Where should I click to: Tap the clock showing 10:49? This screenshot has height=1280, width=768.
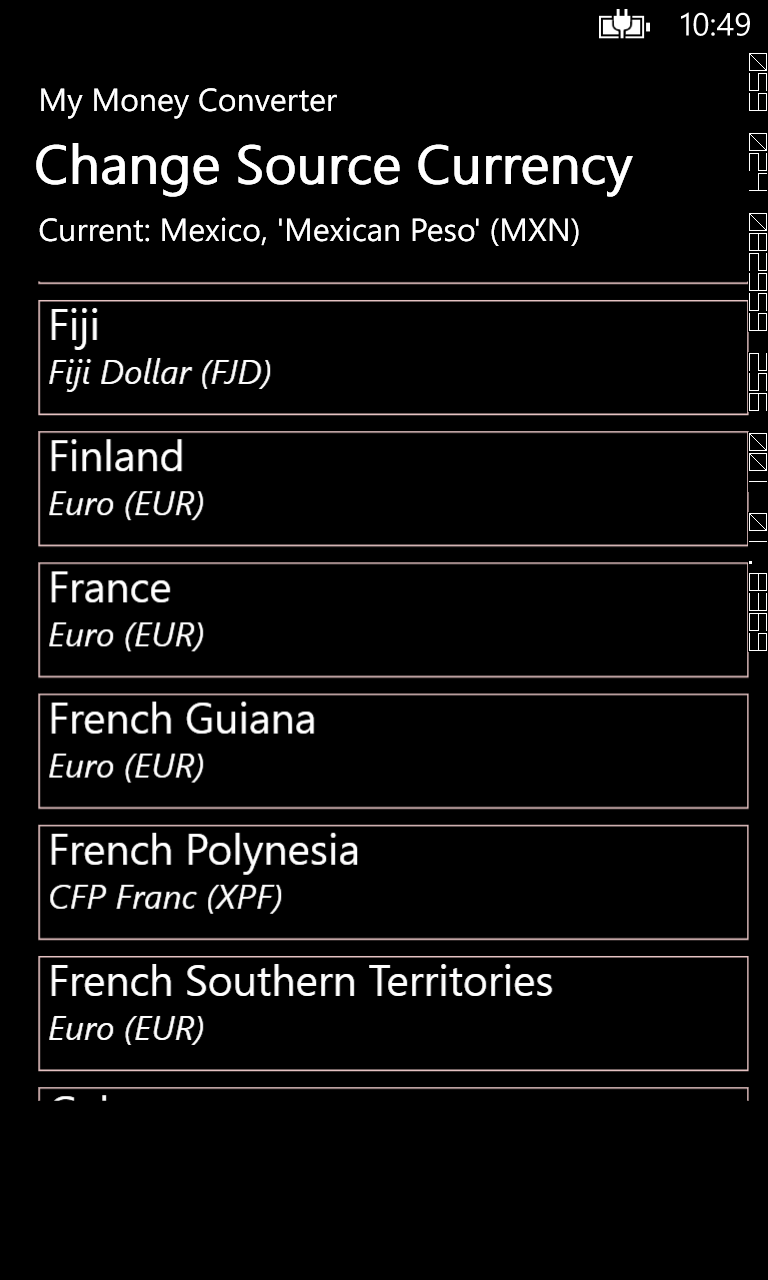[712, 25]
